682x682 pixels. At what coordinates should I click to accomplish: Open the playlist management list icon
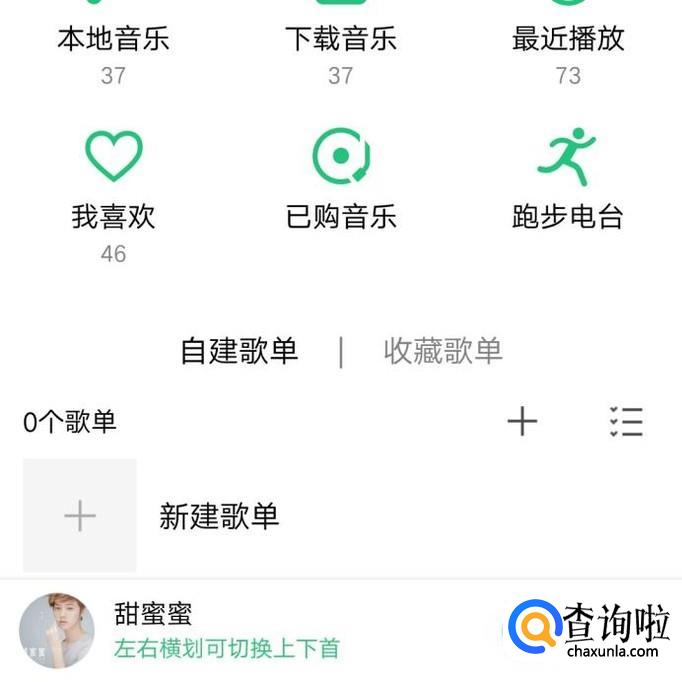(626, 422)
